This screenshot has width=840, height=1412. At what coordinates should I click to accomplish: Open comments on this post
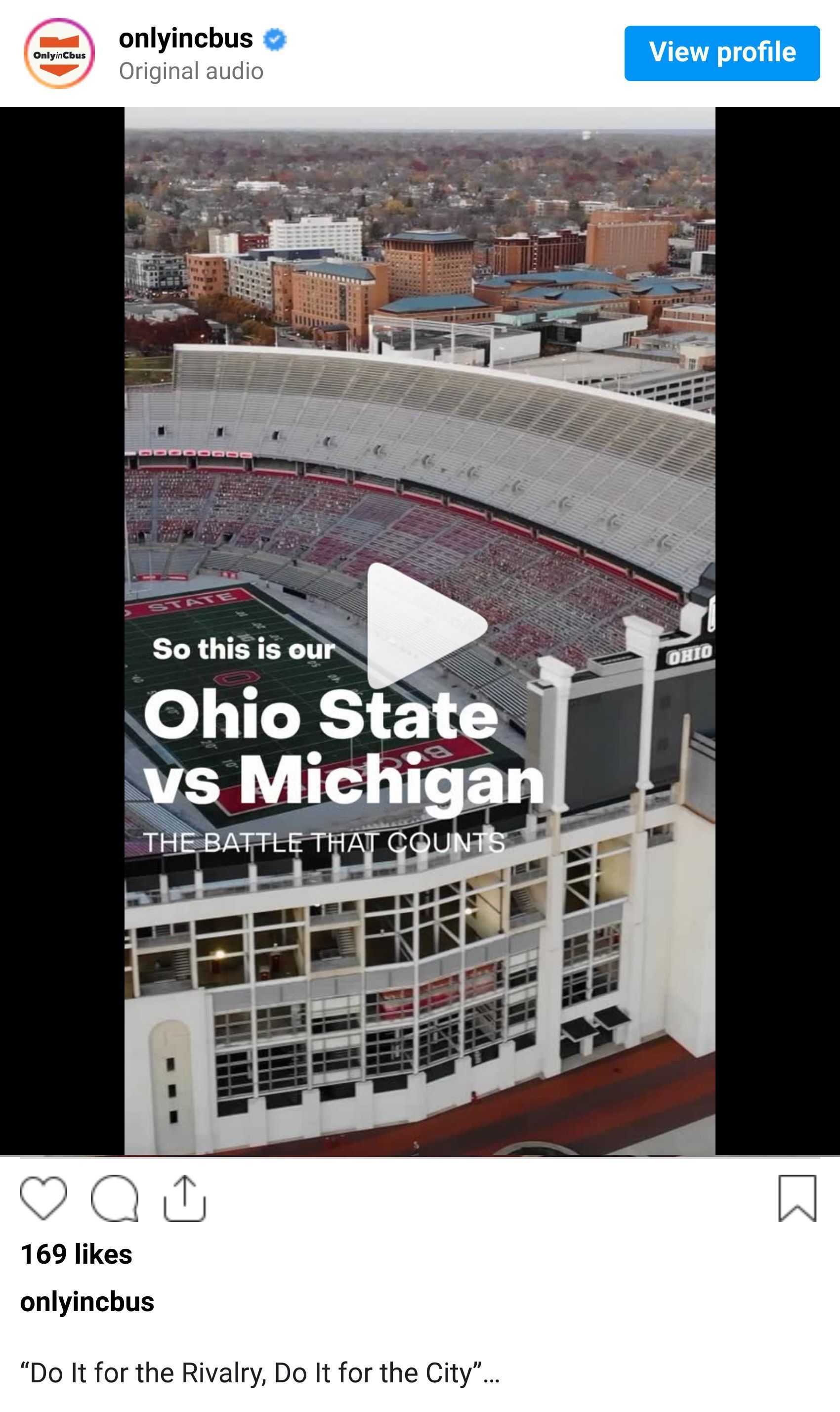click(x=114, y=1198)
